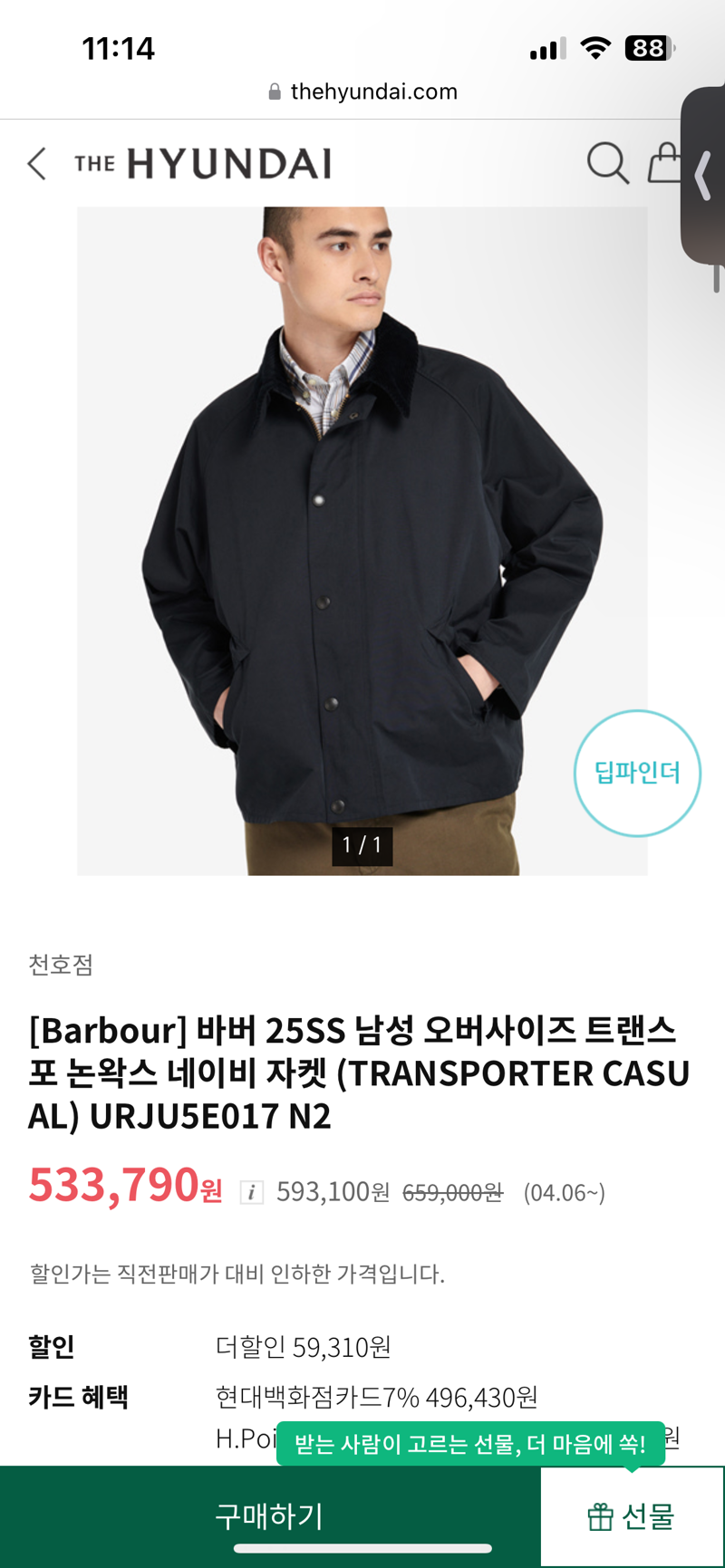Open thehyundai.com address bar
The height and width of the screenshot is (1568, 725).
pos(362,91)
